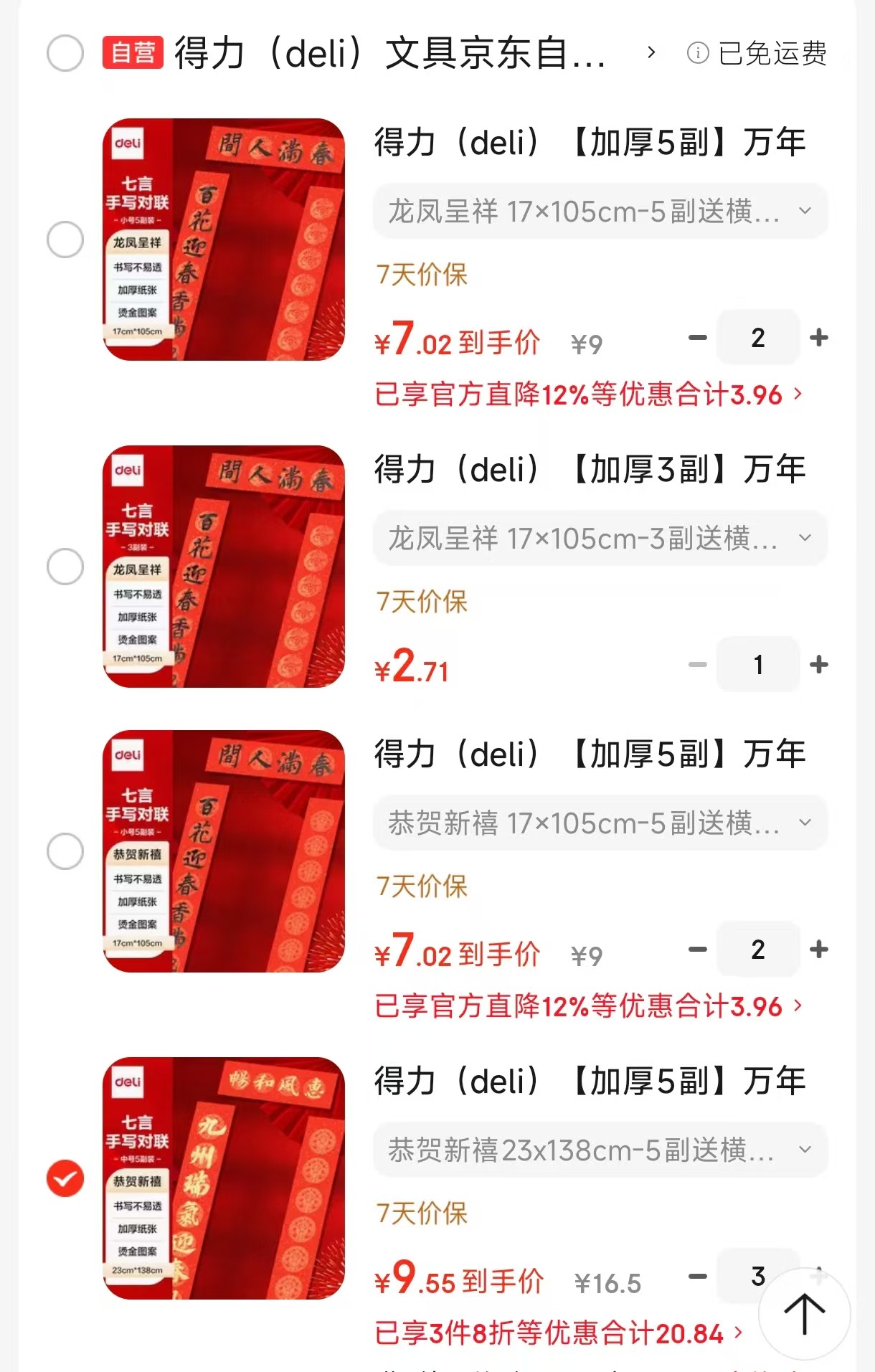Screen dimensions: 875x1372
Task: Select the 龙凤呈祥 17×105cm-3副 item
Action: click(x=65, y=567)
